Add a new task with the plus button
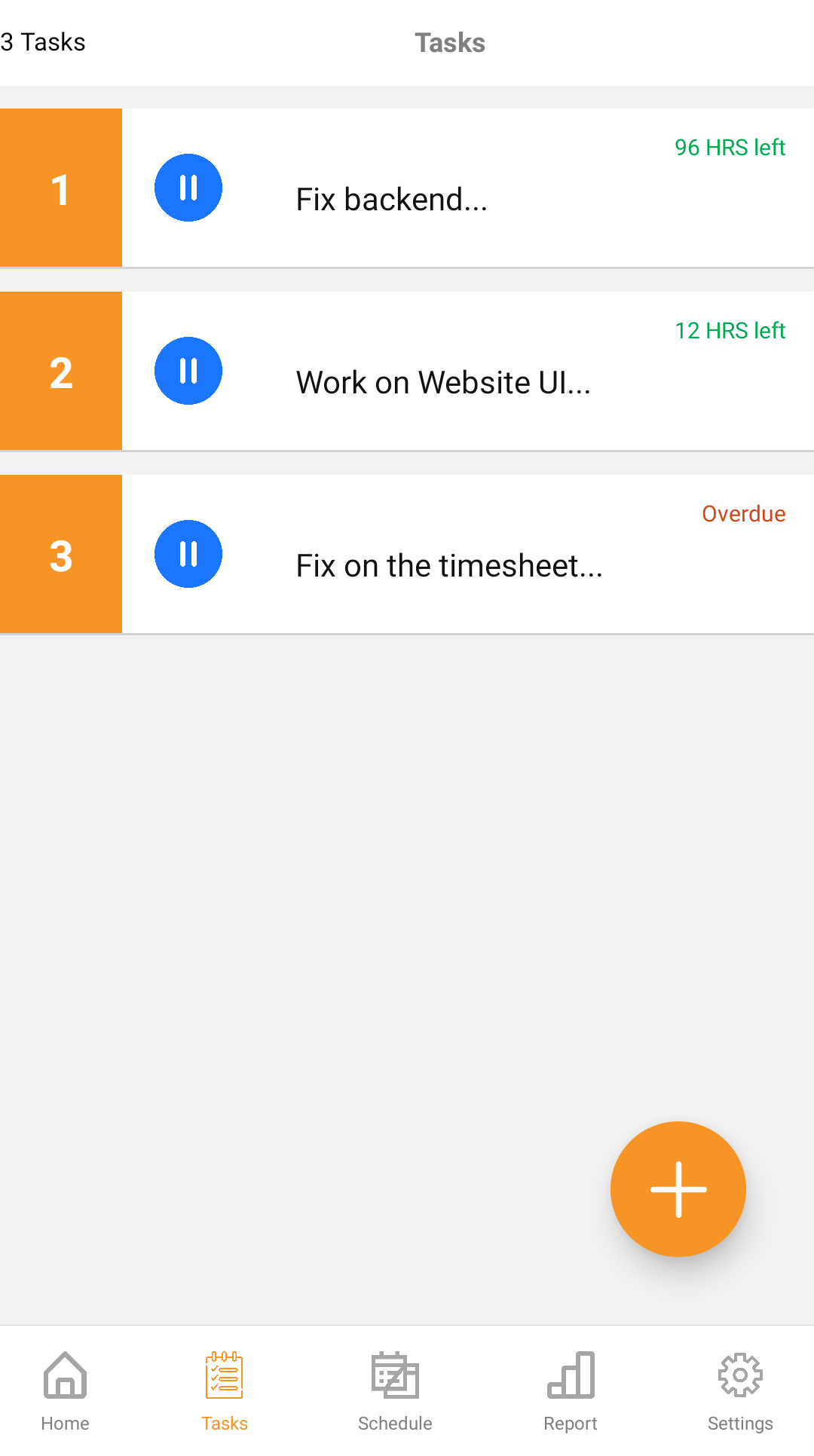Screen dimensions: 814x1456 (678, 1189)
